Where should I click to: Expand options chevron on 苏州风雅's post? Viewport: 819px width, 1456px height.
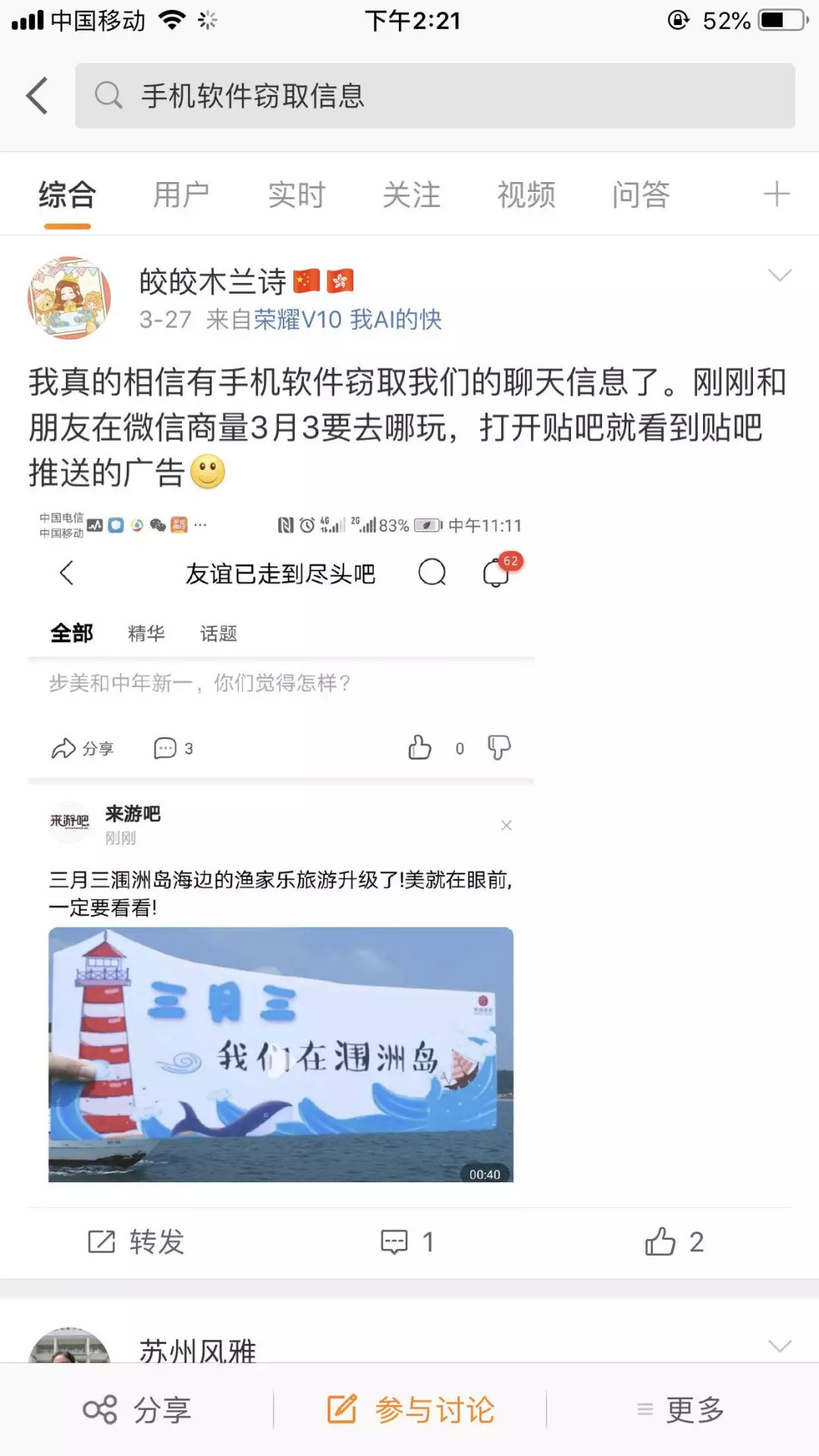780,1346
